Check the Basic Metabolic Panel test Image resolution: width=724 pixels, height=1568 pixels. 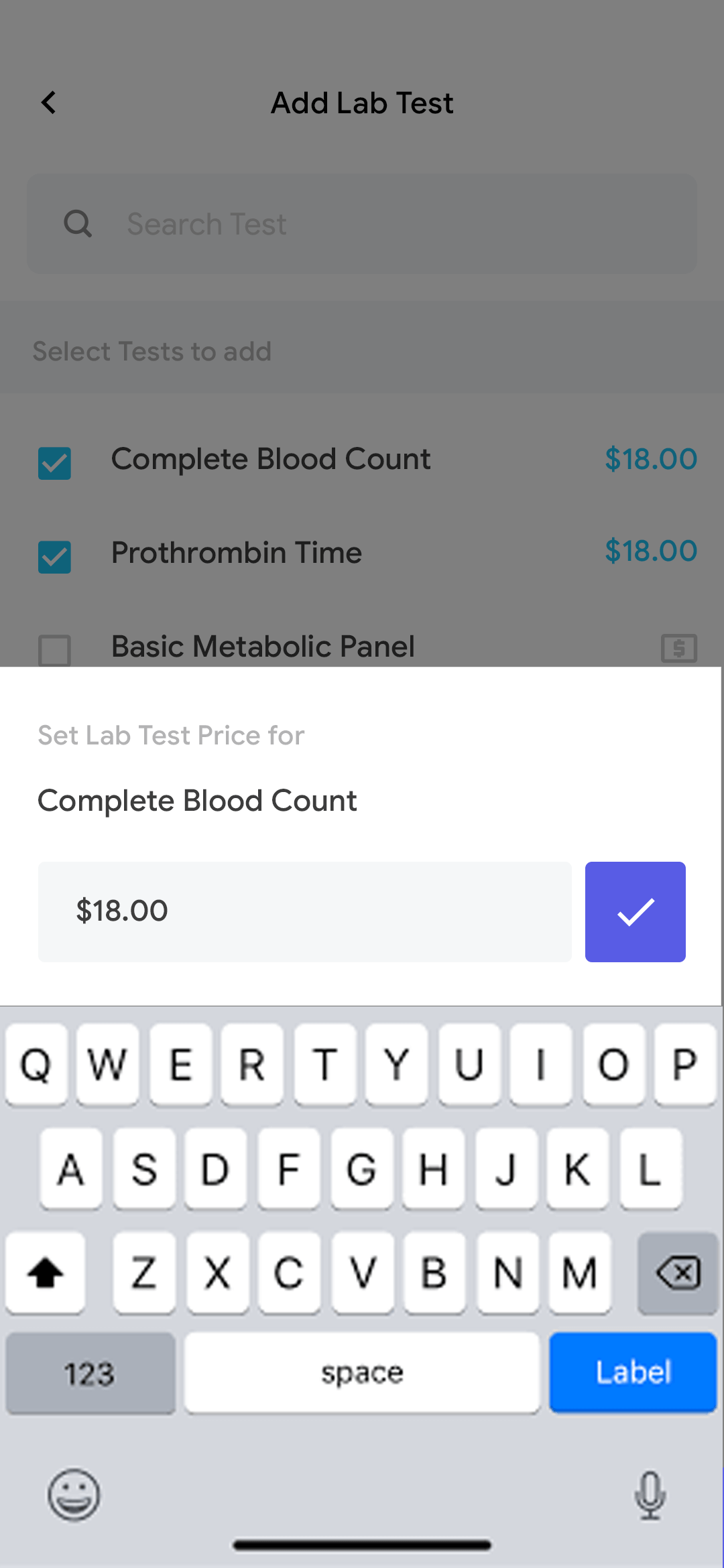54,649
